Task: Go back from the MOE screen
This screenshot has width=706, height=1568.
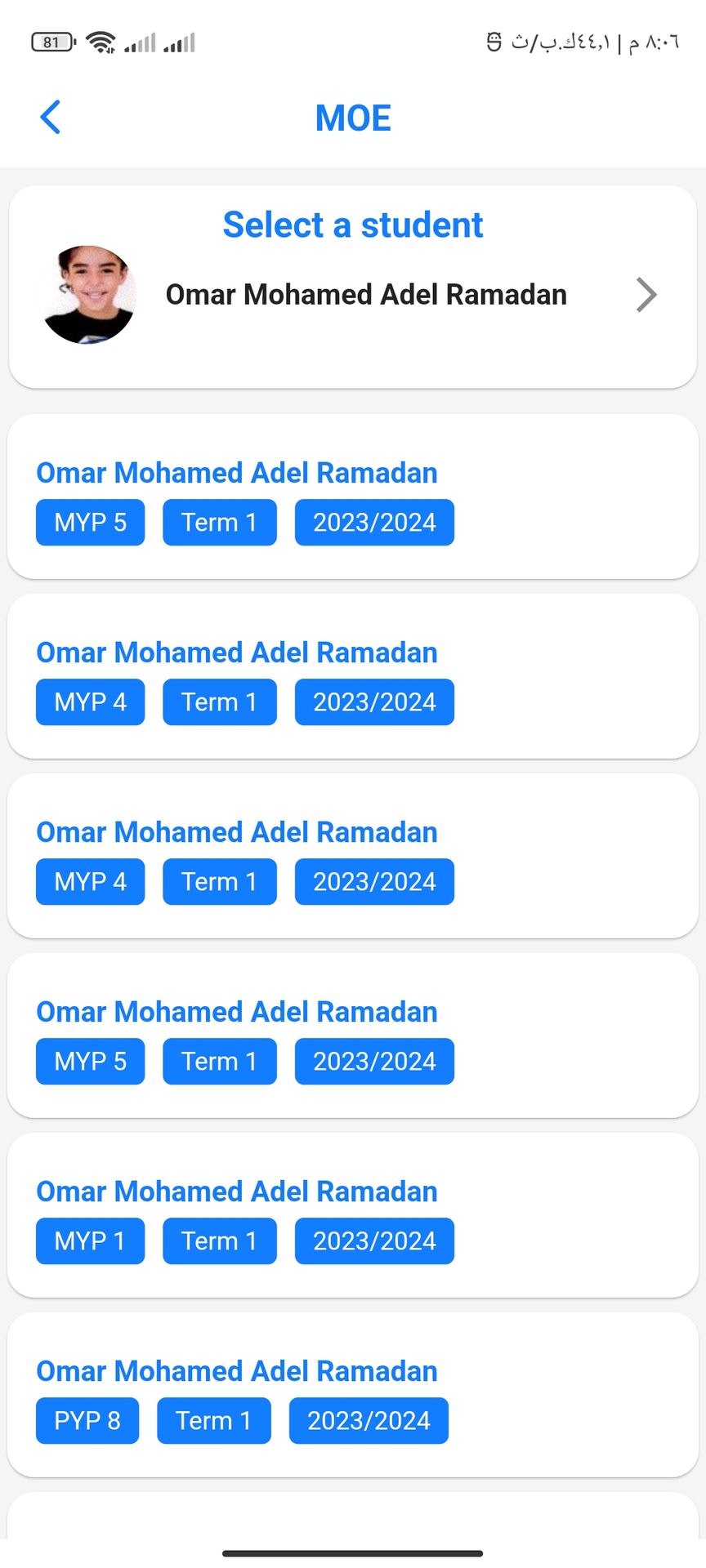Action: [x=51, y=118]
